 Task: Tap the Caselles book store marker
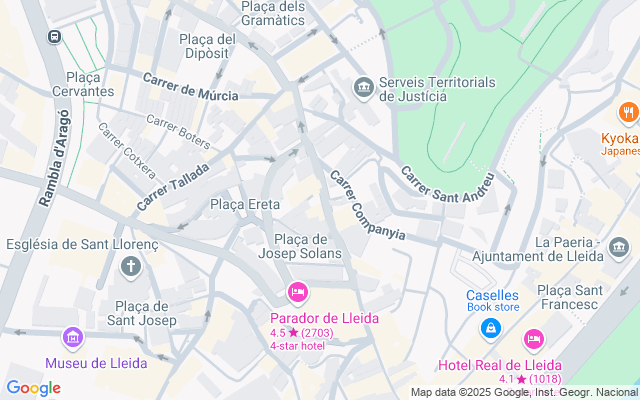(x=490, y=327)
